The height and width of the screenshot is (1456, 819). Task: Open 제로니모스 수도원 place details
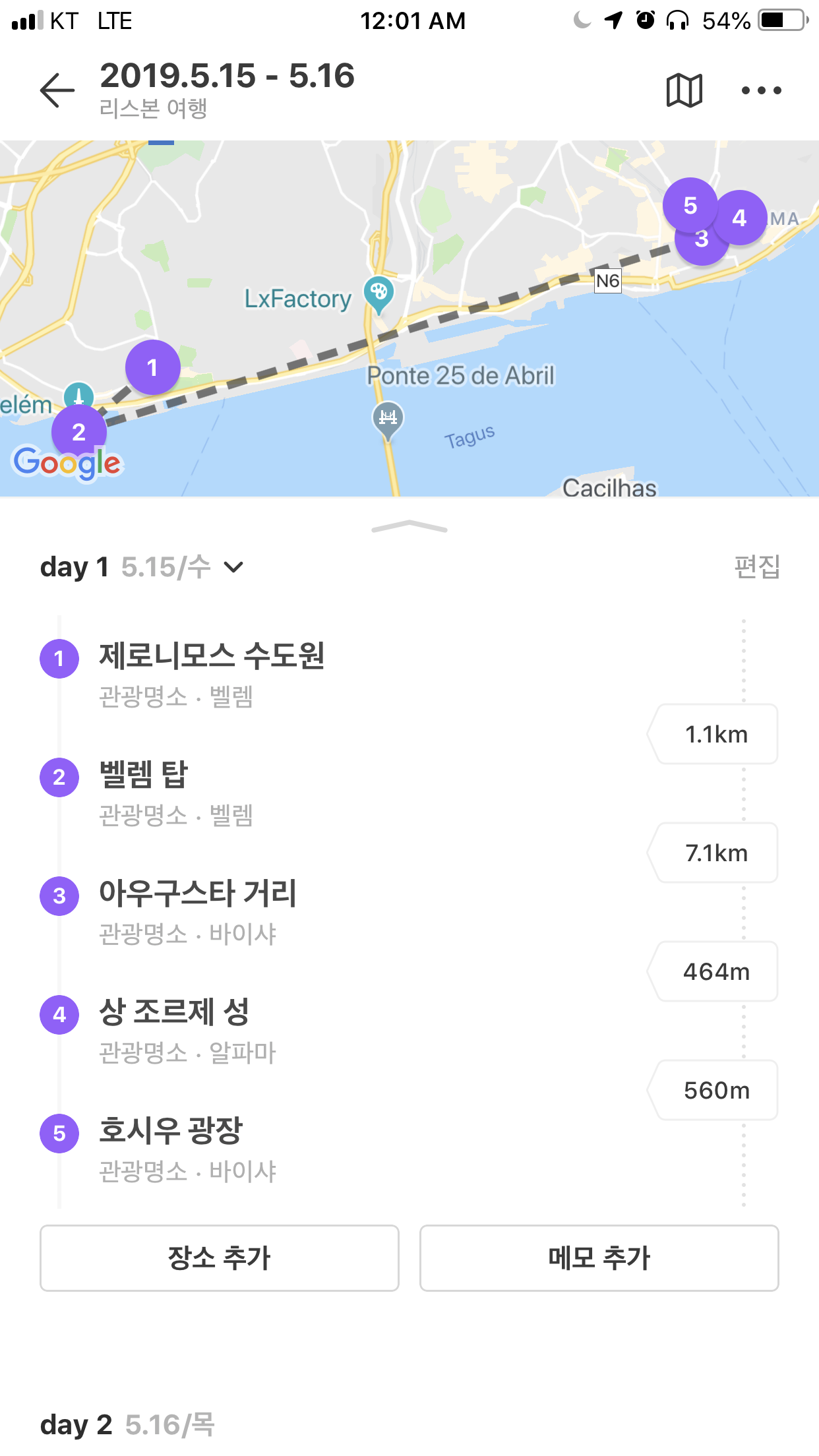pyautogui.click(x=211, y=657)
